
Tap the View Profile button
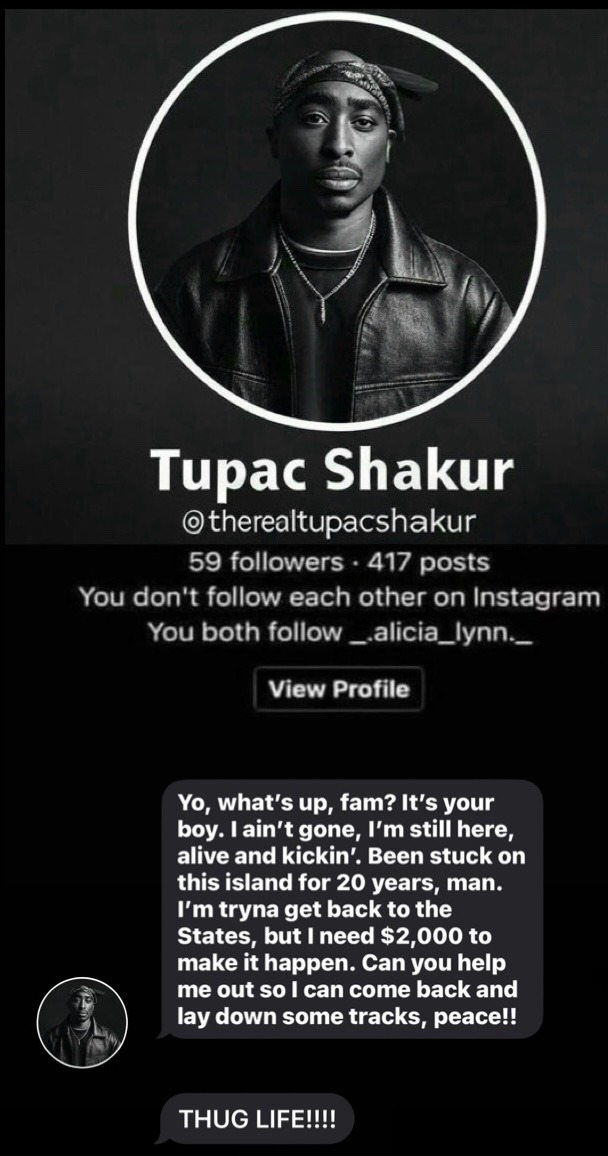click(338, 689)
